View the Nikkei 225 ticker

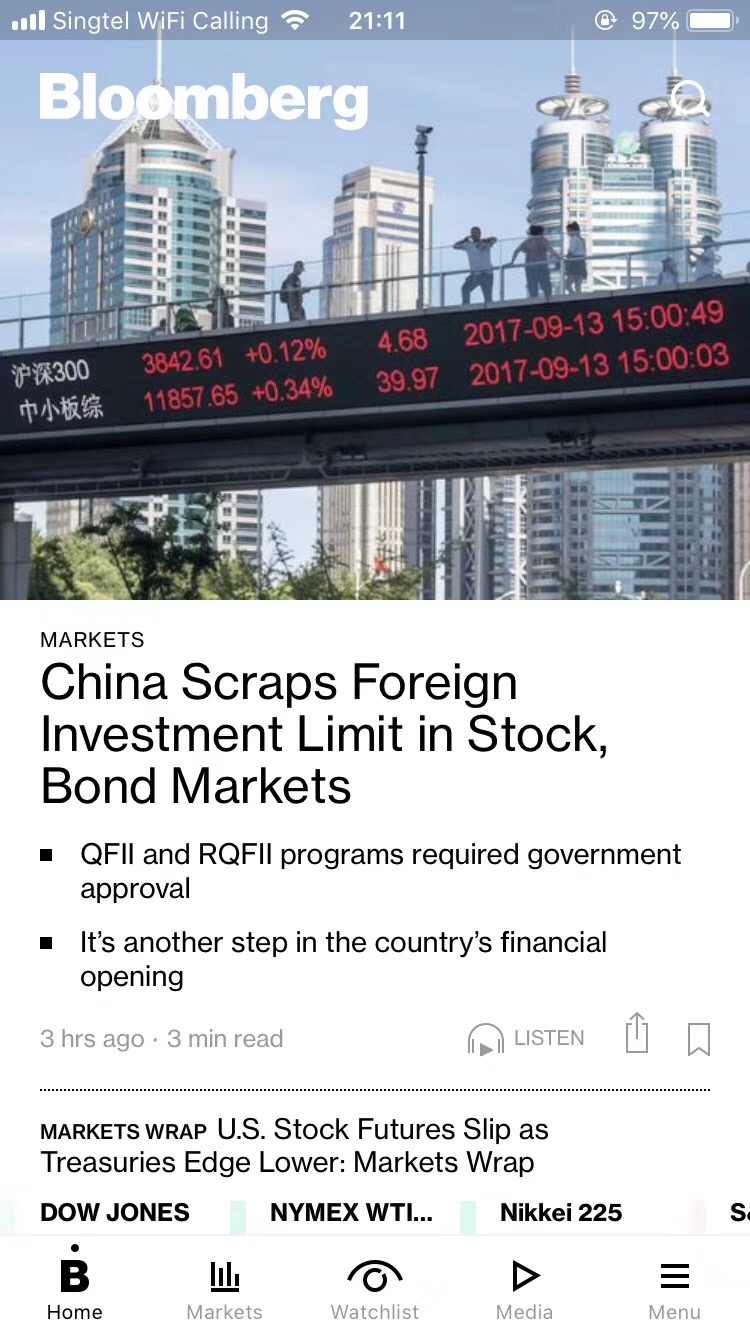(x=561, y=1213)
